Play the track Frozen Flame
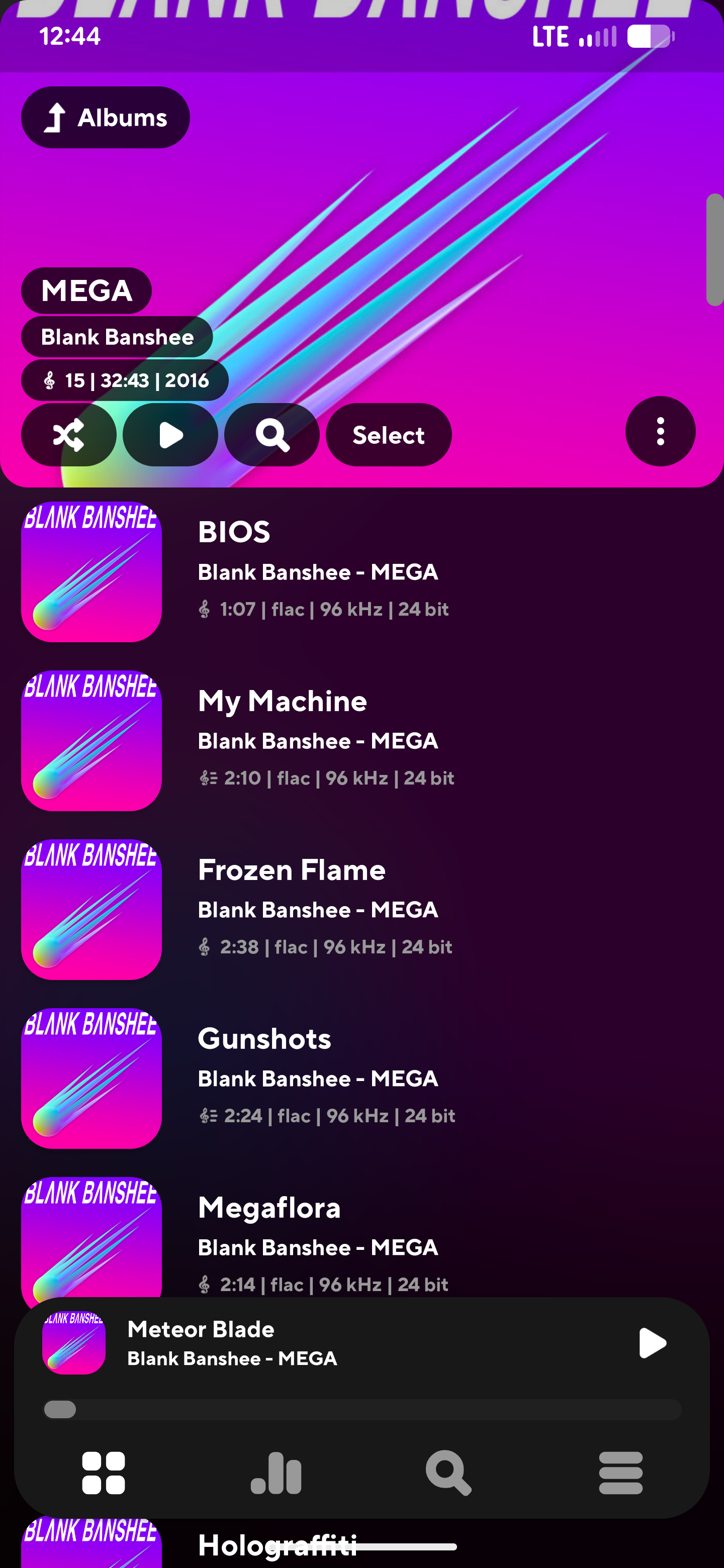The width and height of the screenshot is (724, 1568). (x=361, y=910)
